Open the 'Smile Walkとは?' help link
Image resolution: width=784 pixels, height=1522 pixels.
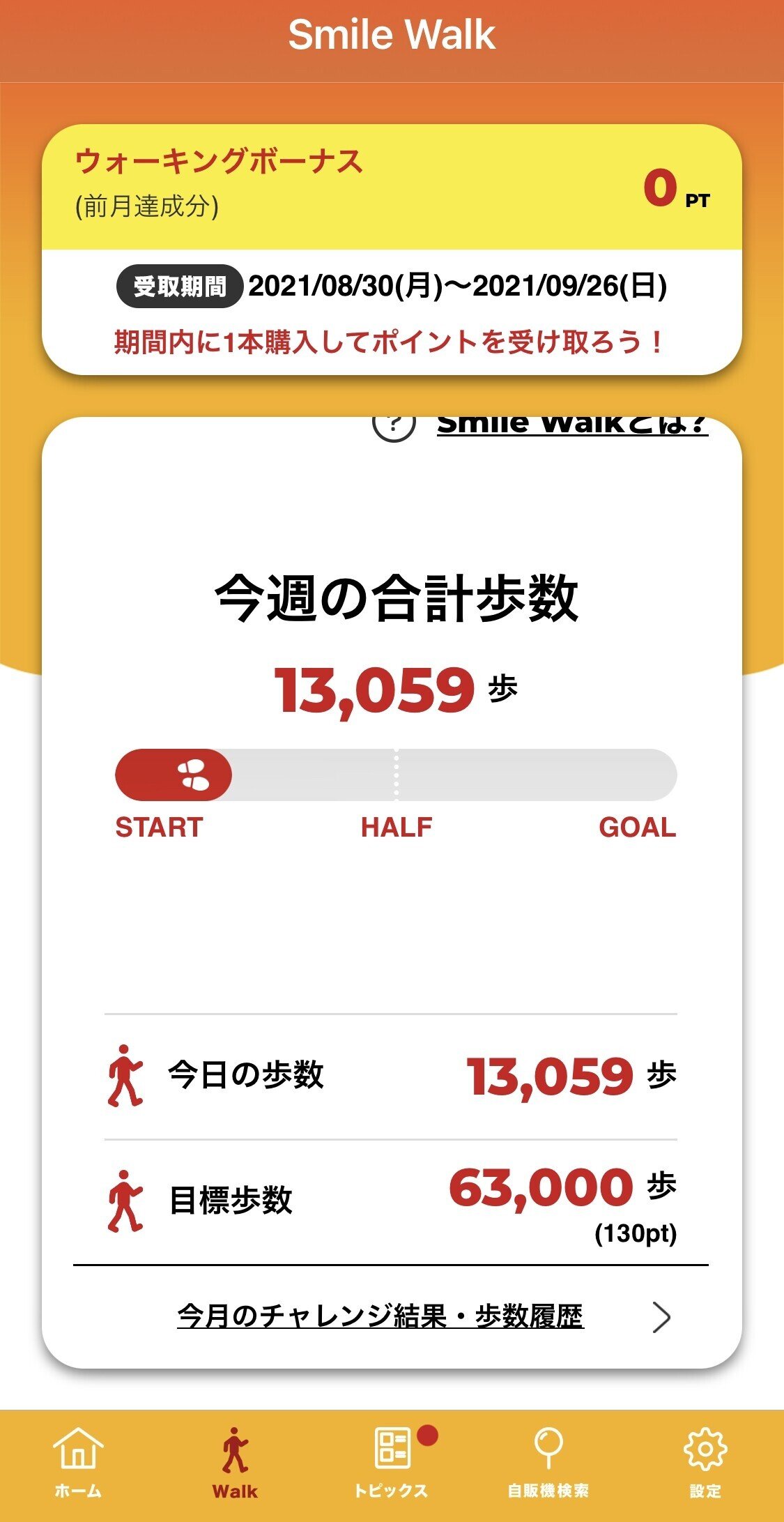pos(571,425)
